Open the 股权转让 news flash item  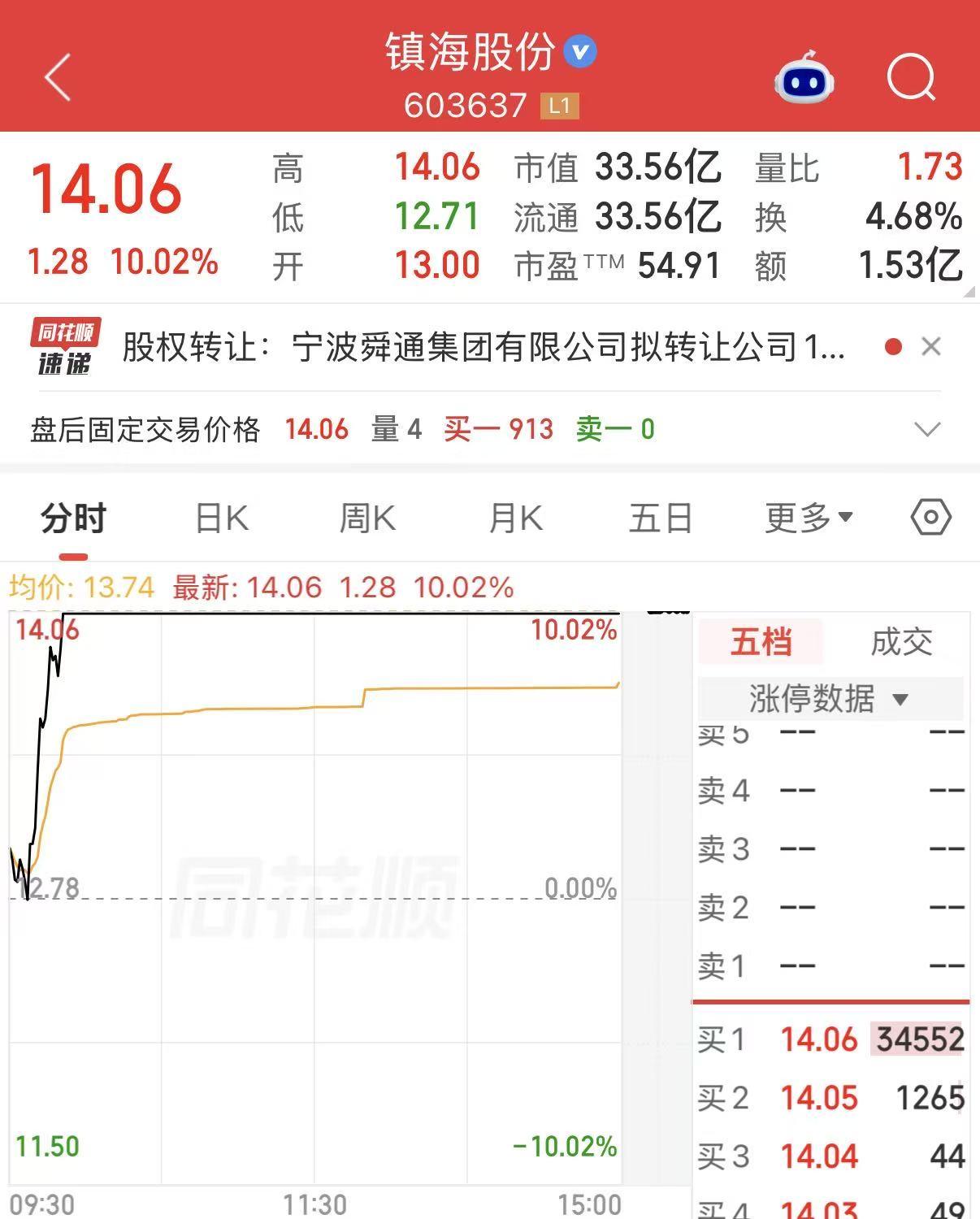tap(483, 347)
